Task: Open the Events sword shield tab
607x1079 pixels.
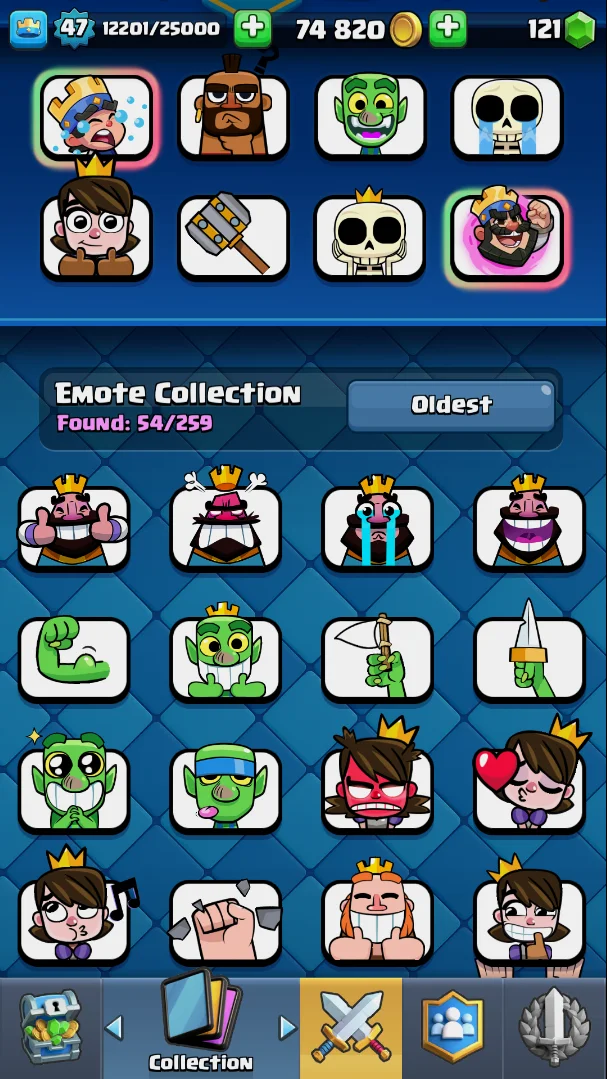Action: (555, 1028)
